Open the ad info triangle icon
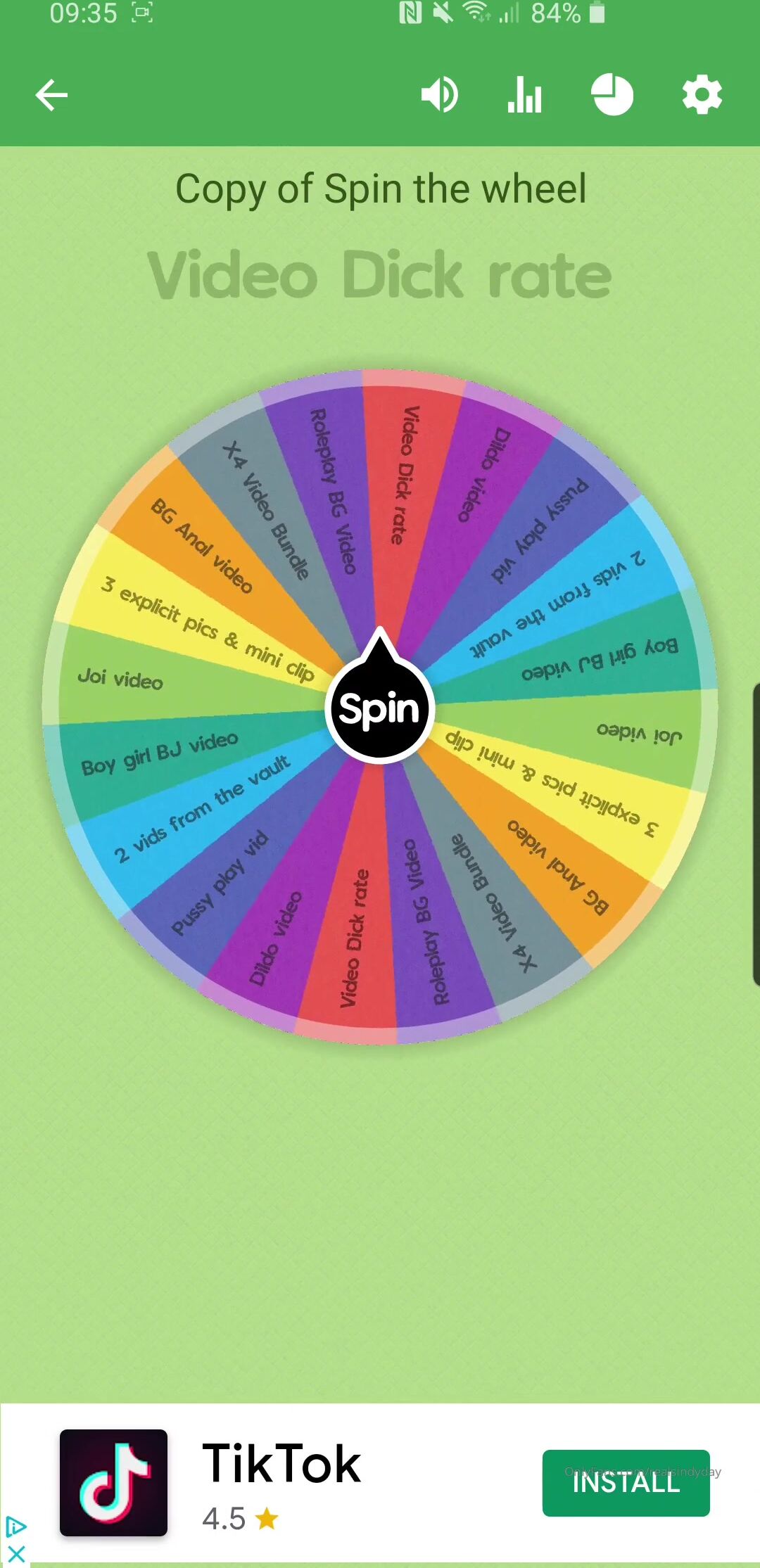Image resolution: width=760 pixels, height=1568 pixels. pyautogui.click(x=15, y=1526)
